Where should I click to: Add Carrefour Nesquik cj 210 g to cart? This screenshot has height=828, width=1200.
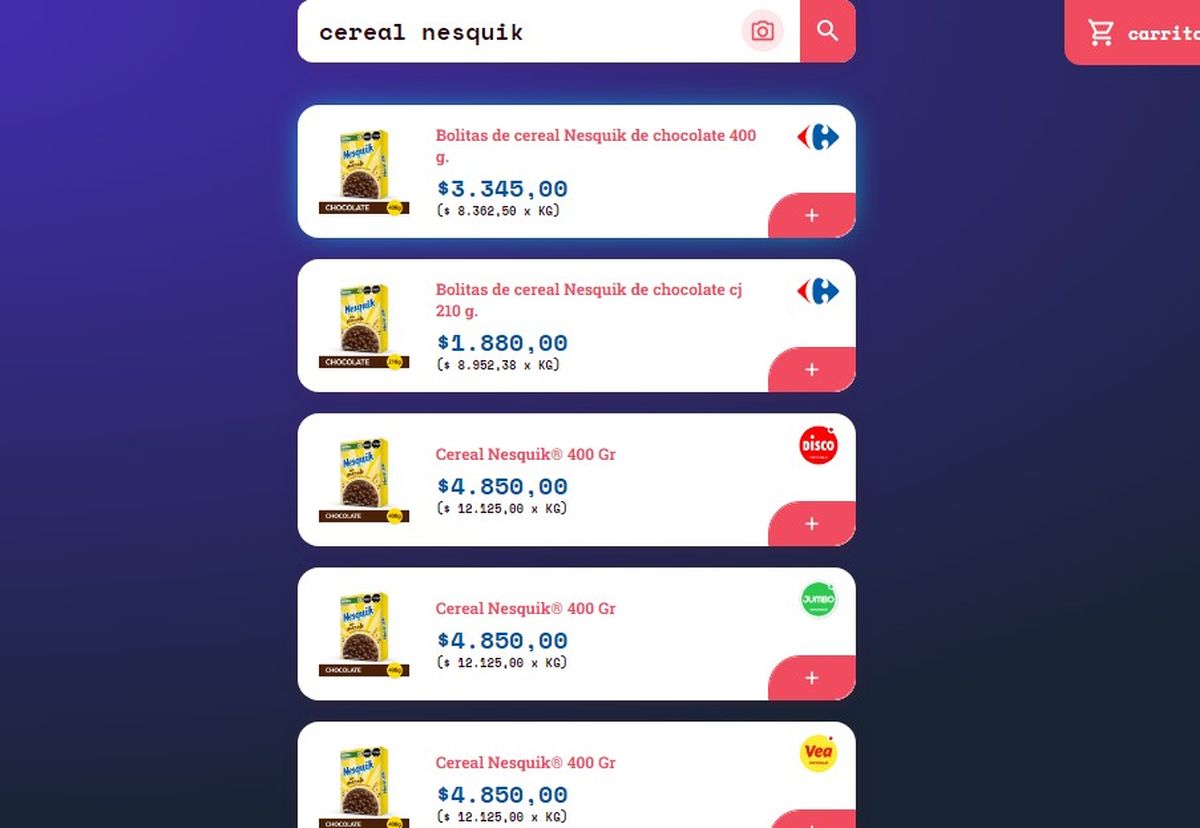(811, 370)
